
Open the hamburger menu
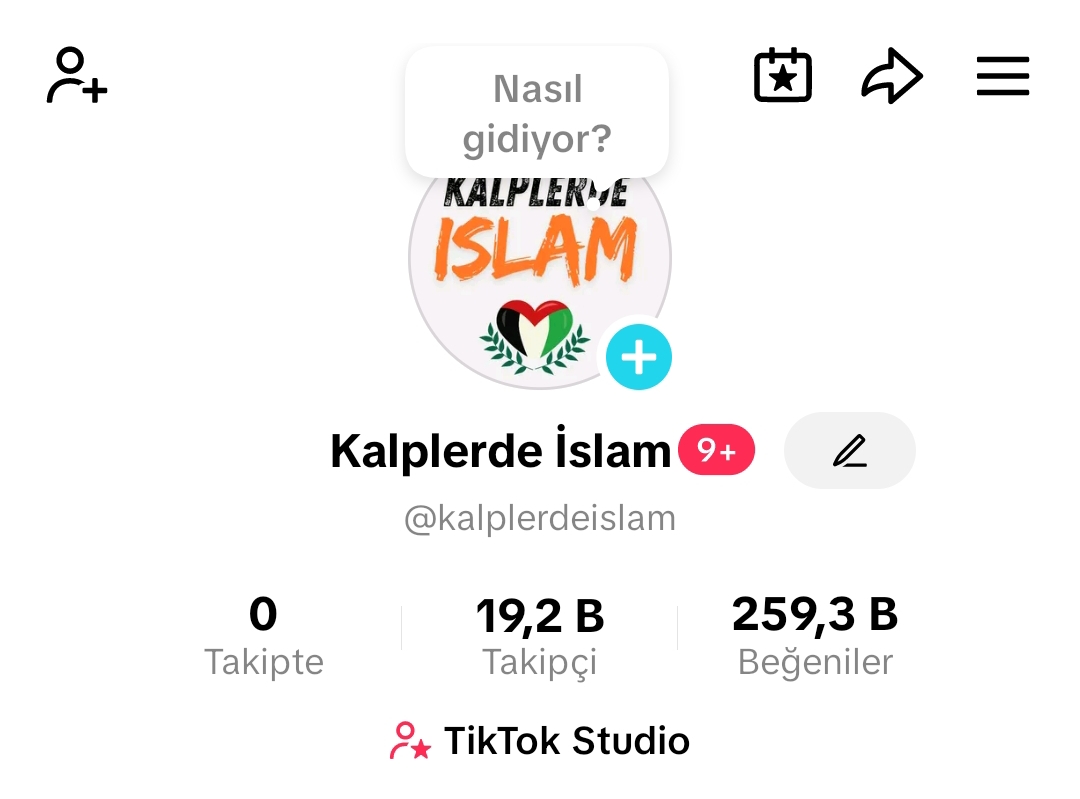[x=1002, y=76]
